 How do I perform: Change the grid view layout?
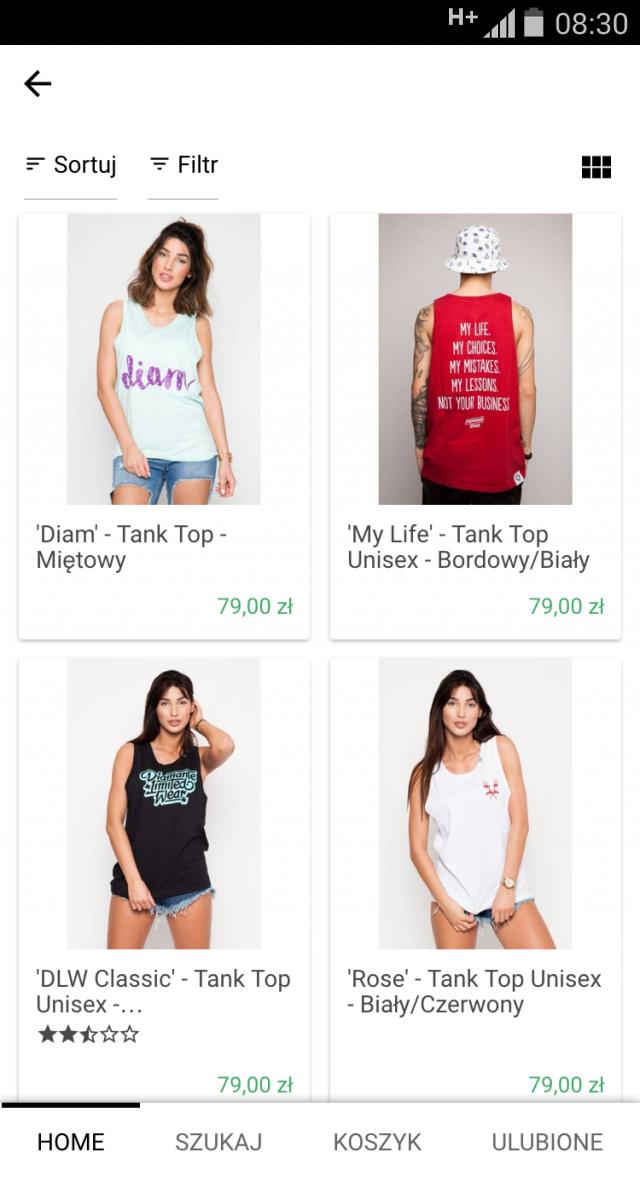tap(596, 167)
